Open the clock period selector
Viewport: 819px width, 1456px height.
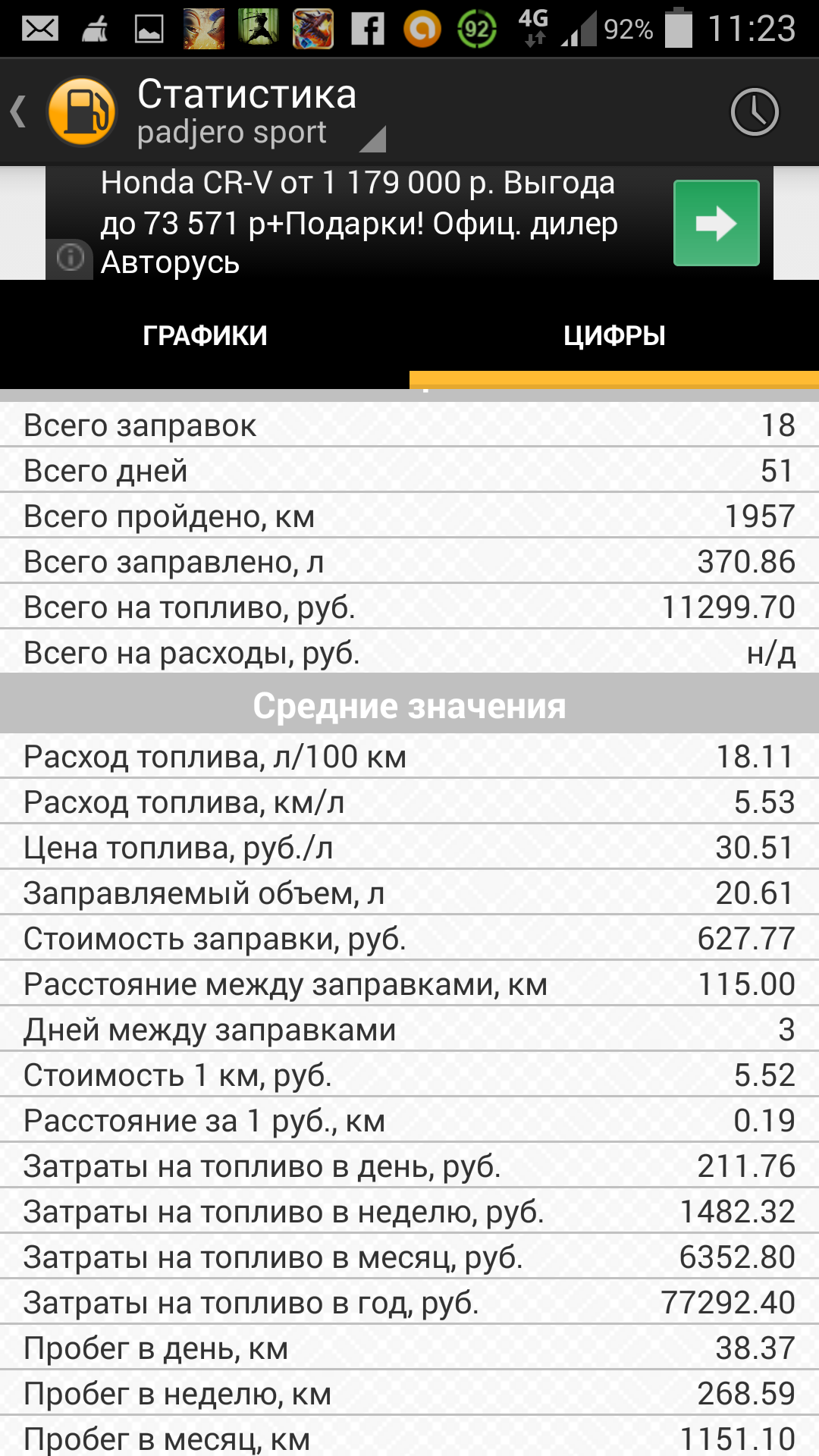coord(754,112)
